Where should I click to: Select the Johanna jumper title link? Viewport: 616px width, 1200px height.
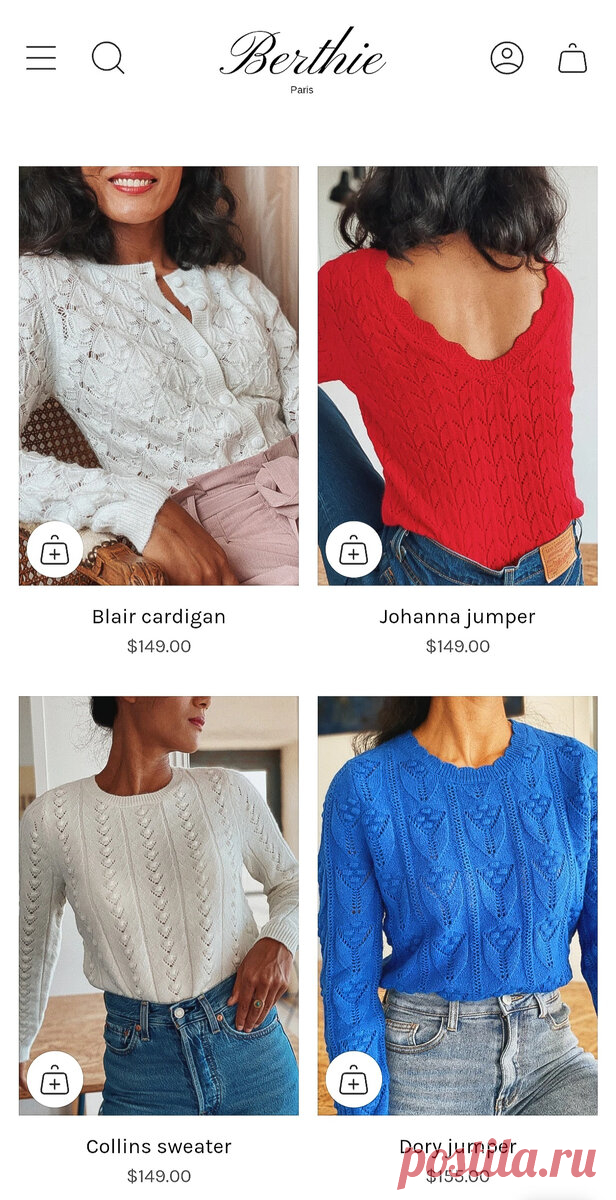[x=457, y=617]
